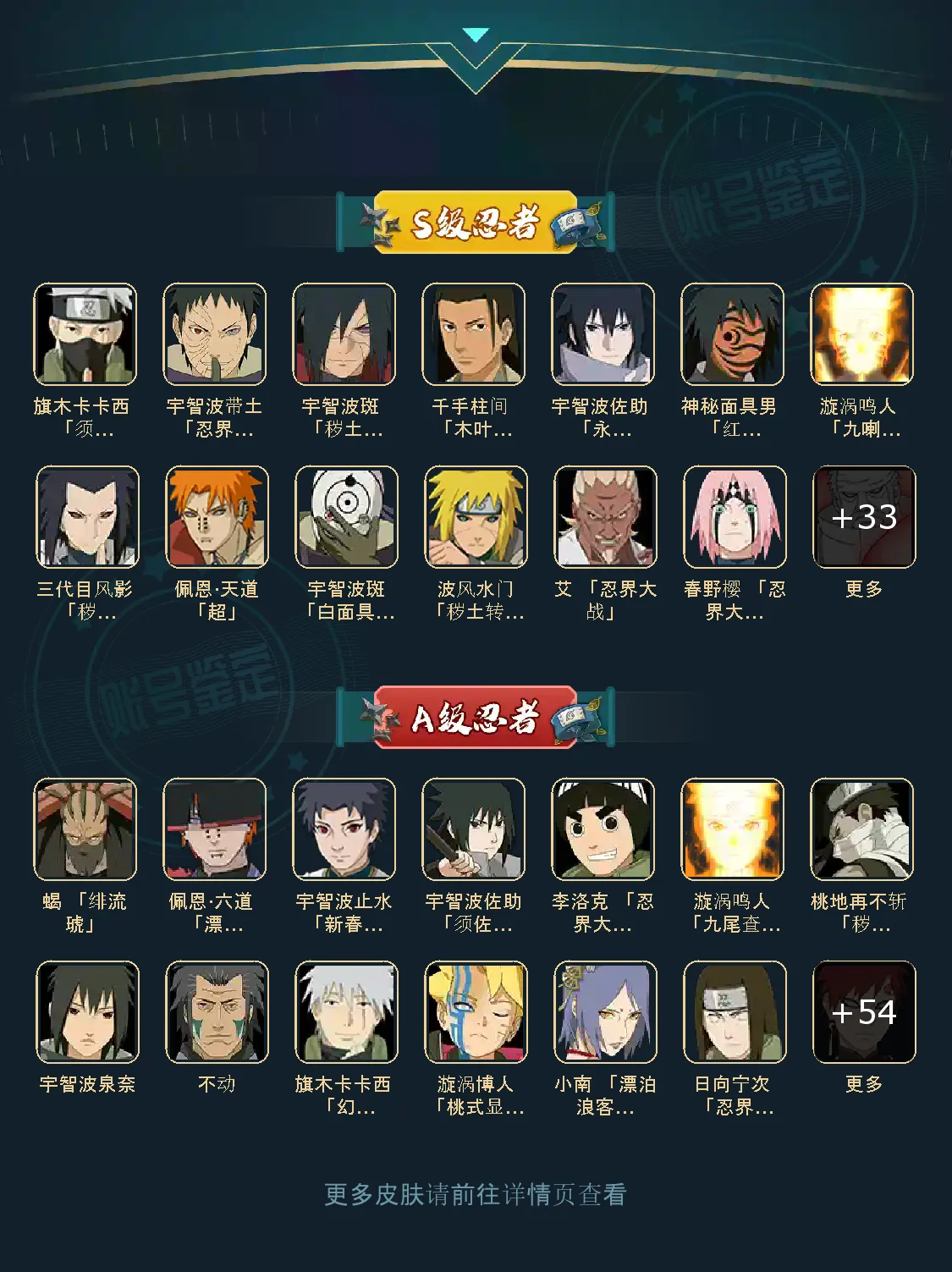This screenshot has height=1272, width=952.
Task: Open the 波风水门 ninja tile
Action: (476, 517)
